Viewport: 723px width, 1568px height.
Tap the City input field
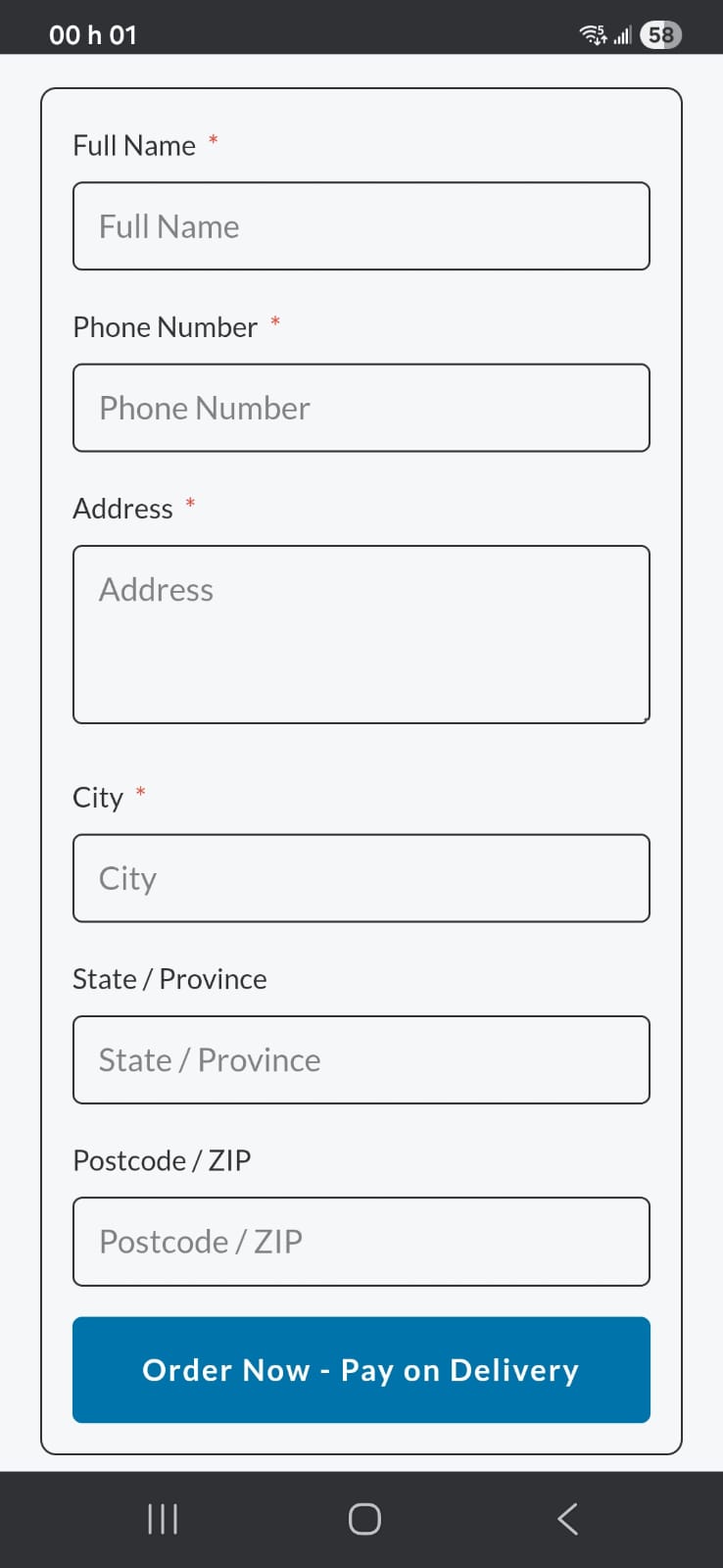[361, 878]
